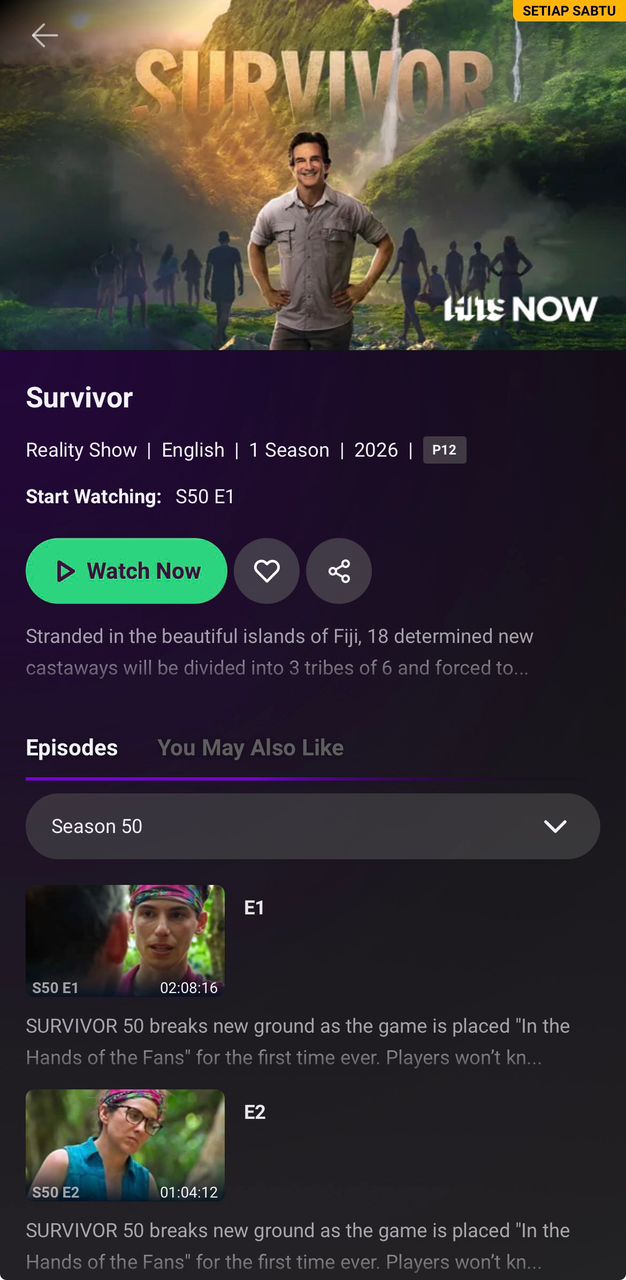
Task: Tap the green Watch Now button
Action: [x=127, y=571]
